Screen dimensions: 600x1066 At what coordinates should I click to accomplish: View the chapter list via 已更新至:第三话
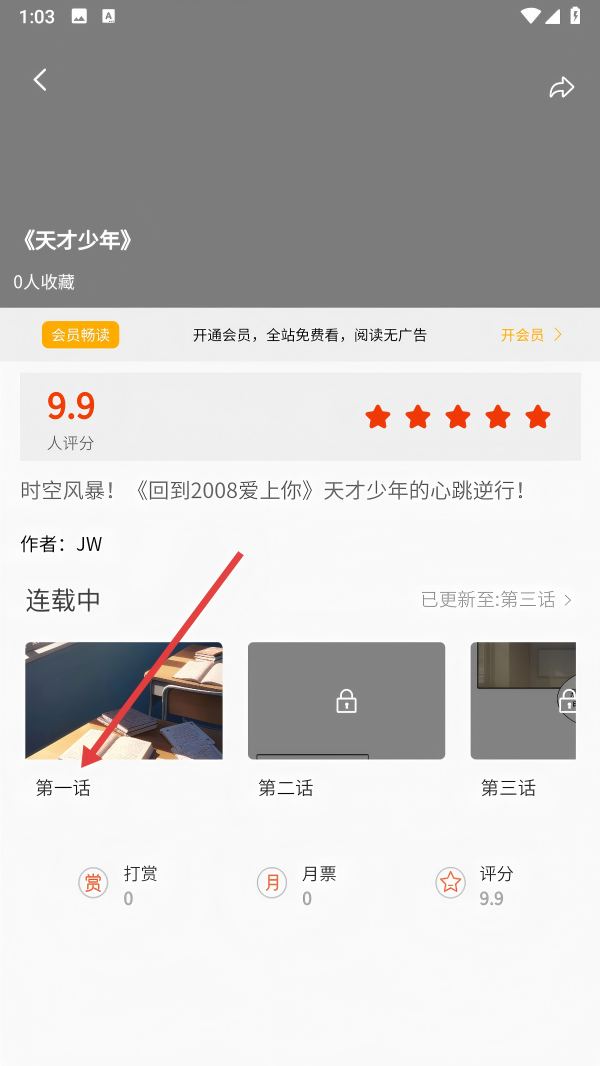click(x=496, y=600)
